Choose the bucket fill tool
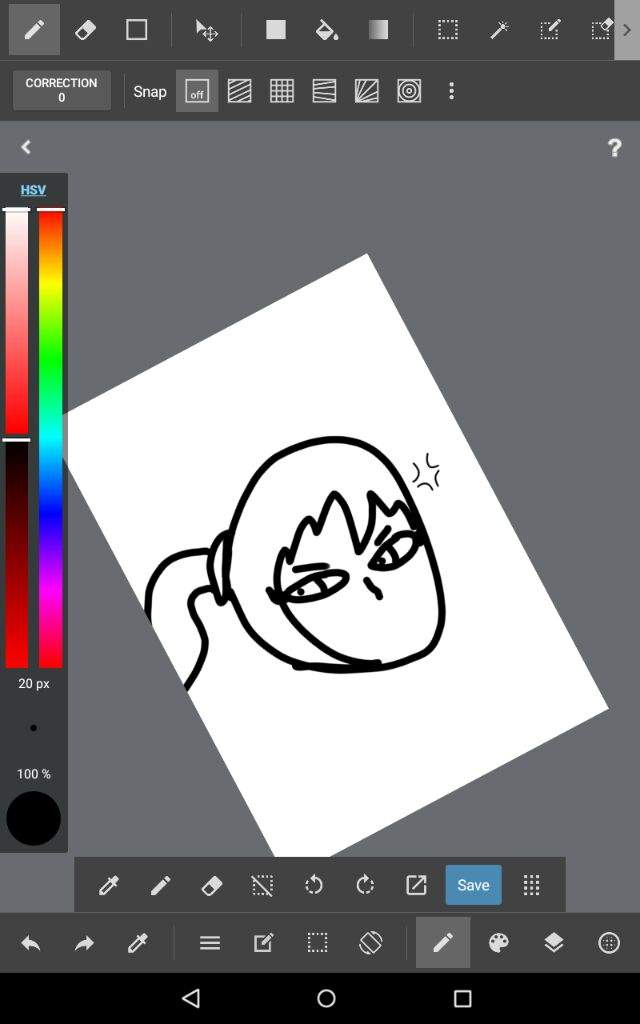 pos(326,30)
